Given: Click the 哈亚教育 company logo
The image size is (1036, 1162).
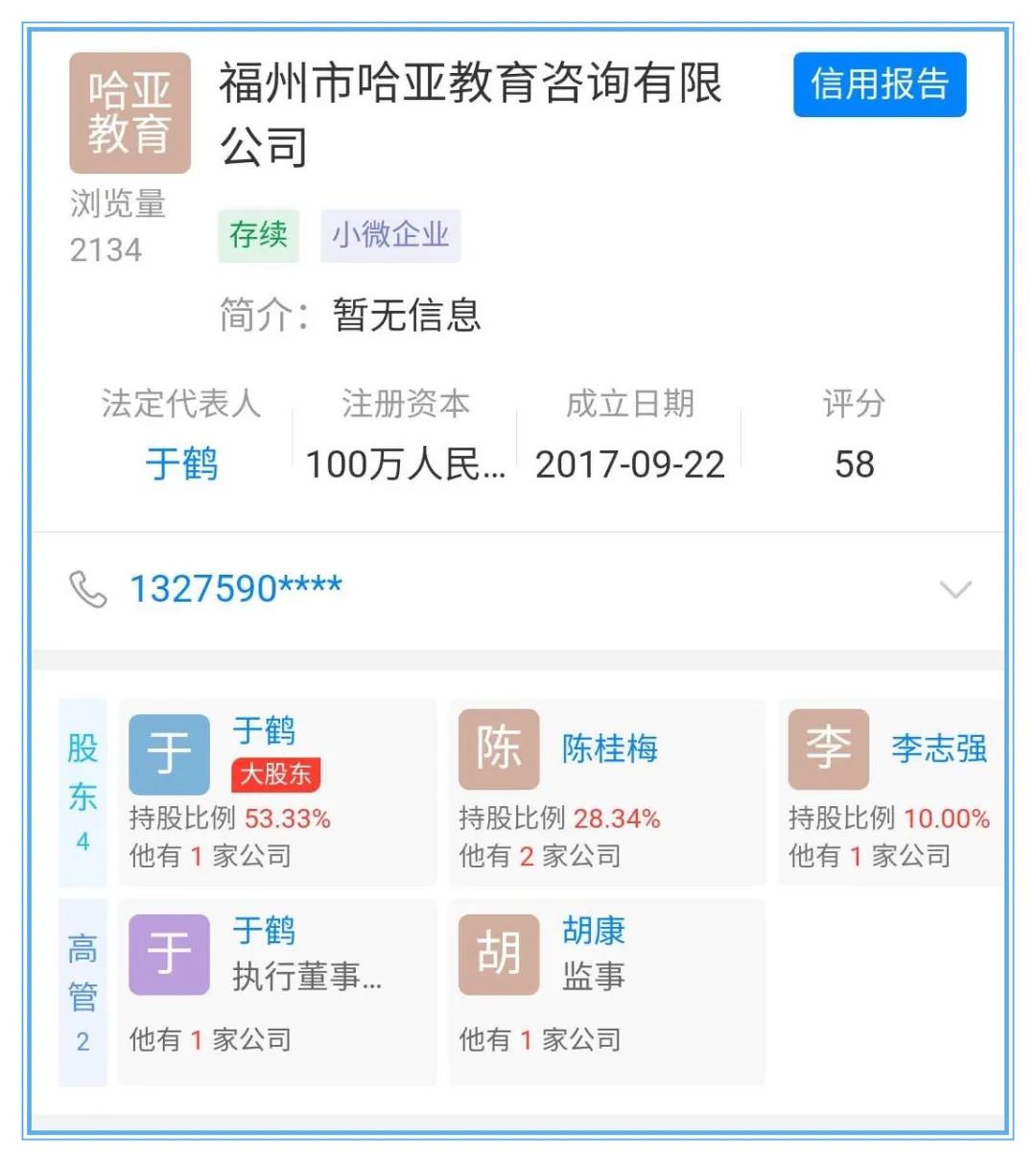Looking at the screenshot, I should [x=129, y=112].
